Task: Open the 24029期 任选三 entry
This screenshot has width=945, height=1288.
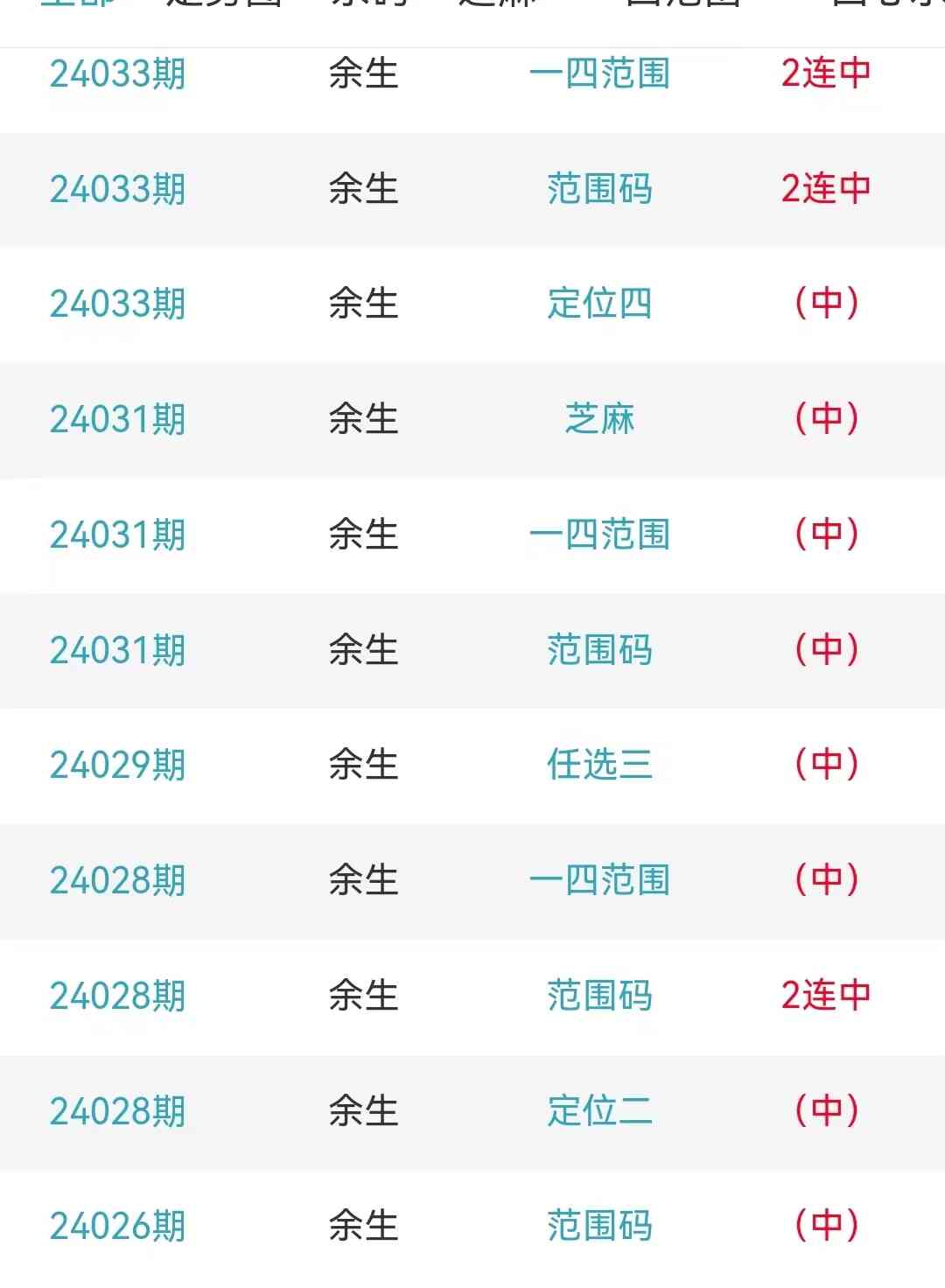Action: [x=599, y=765]
